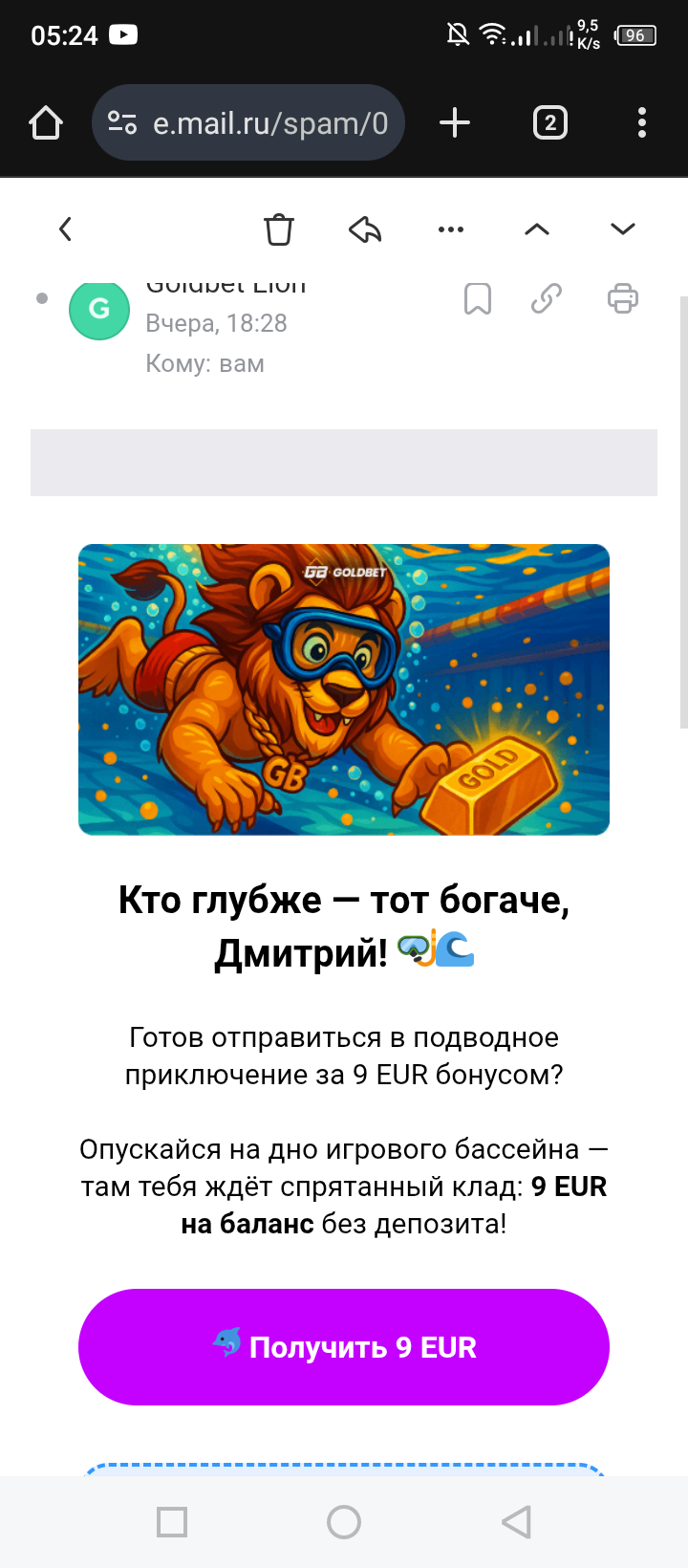
Task: Tap the browser's home button
Action: 46,123
